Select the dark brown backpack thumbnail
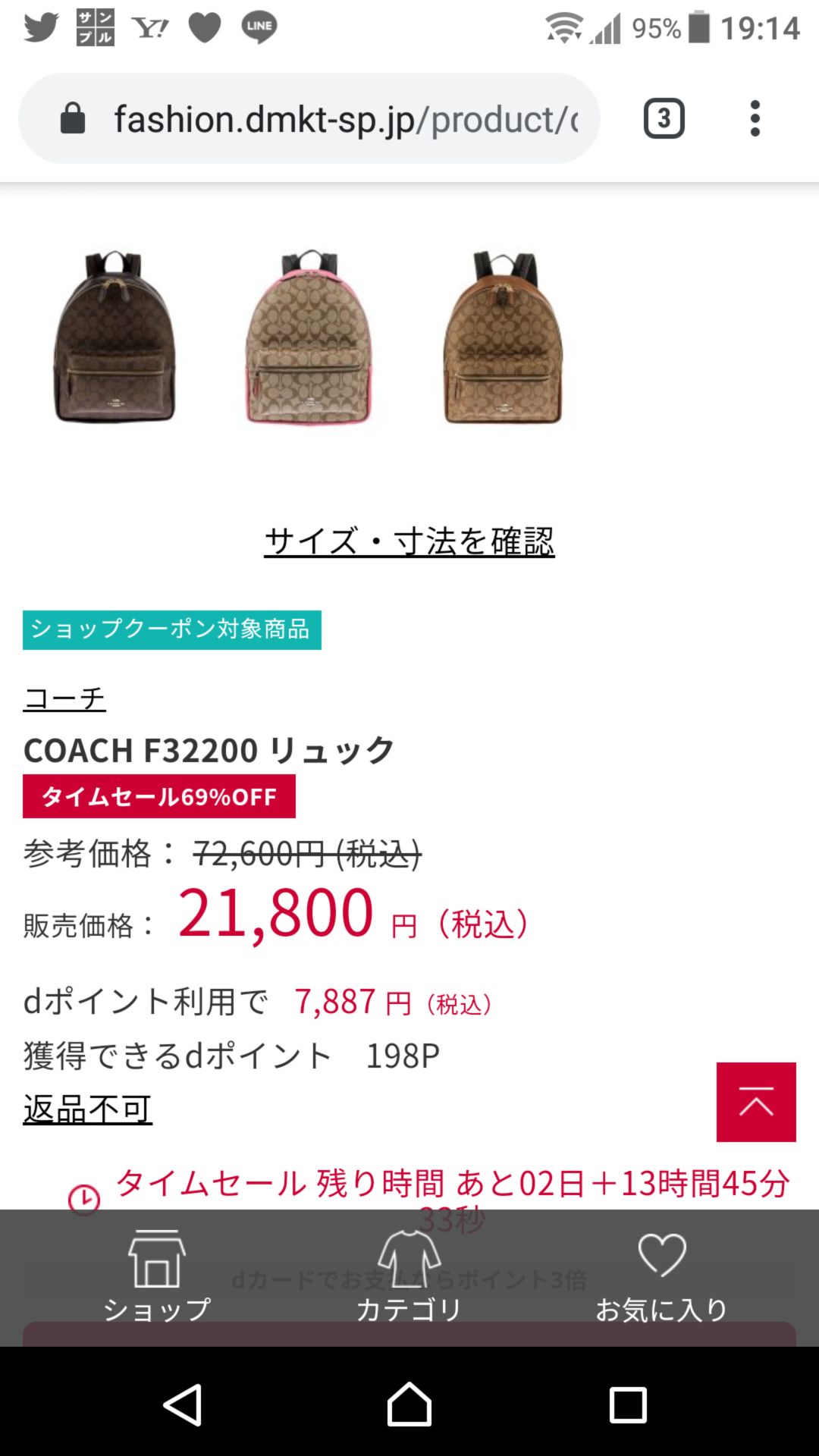Viewport: 819px width, 1456px height. click(x=115, y=337)
